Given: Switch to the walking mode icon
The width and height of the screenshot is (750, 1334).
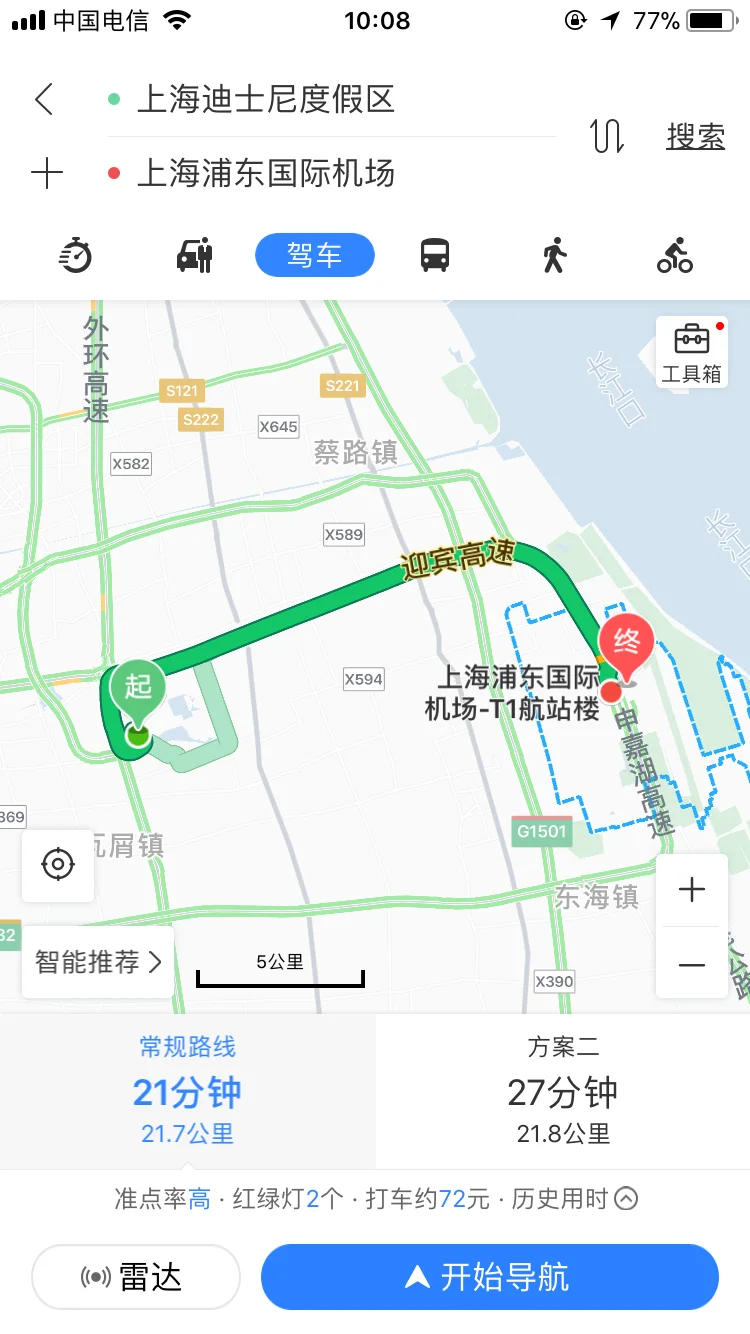Looking at the screenshot, I should click(x=553, y=255).
